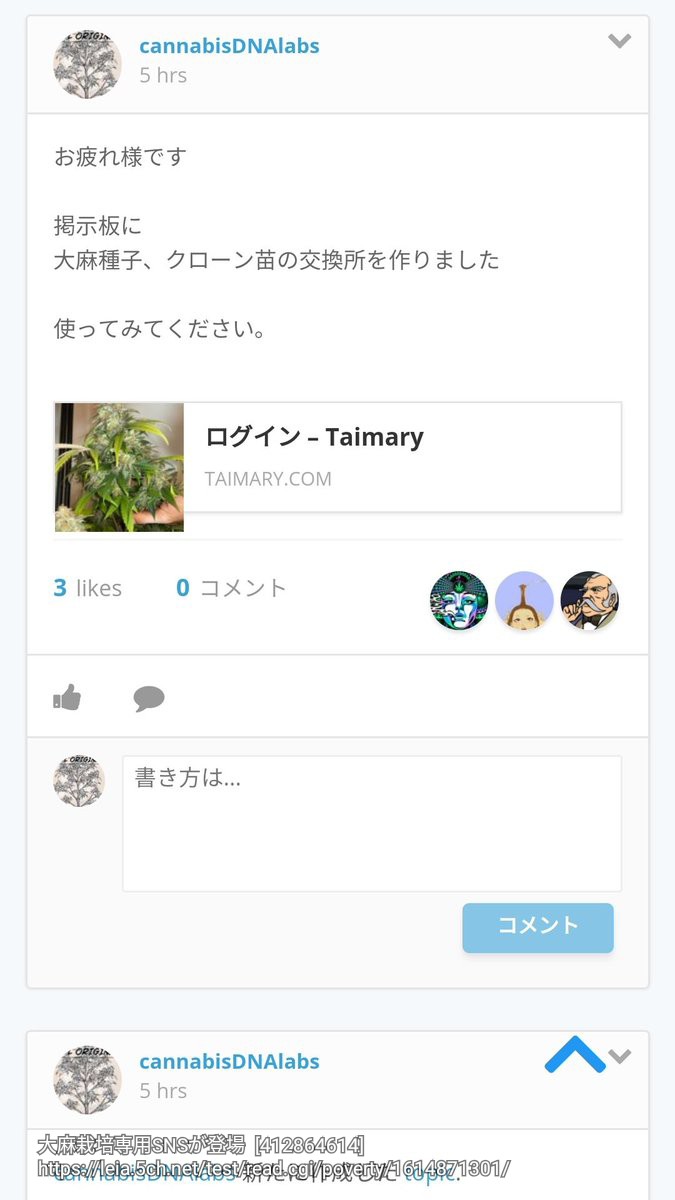This screenshot has height=1200, width=675.
Task: Focus the 書き方は... comment field
Action: point(372,823)
